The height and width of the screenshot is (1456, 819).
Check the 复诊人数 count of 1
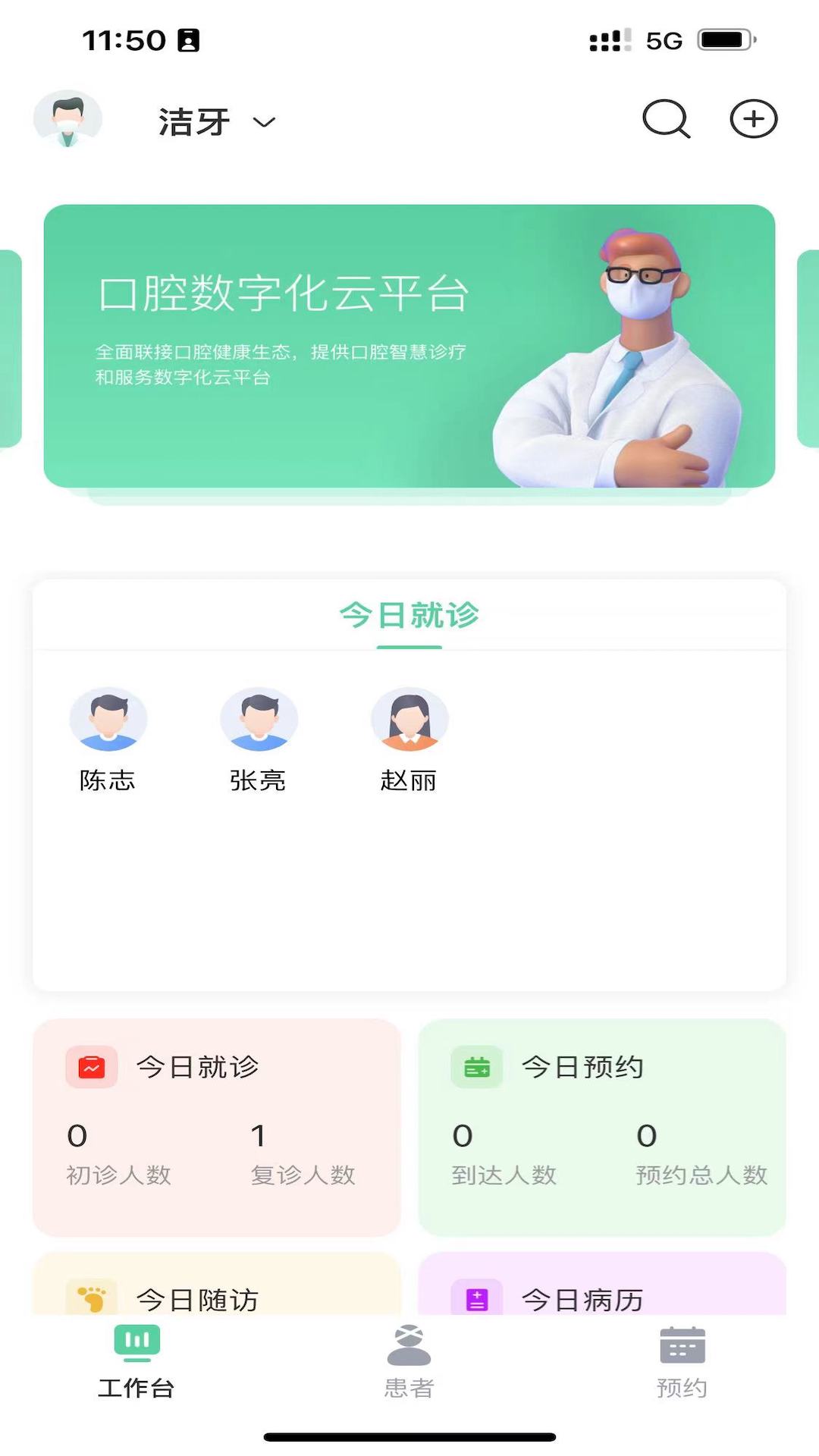(259, 1135)
